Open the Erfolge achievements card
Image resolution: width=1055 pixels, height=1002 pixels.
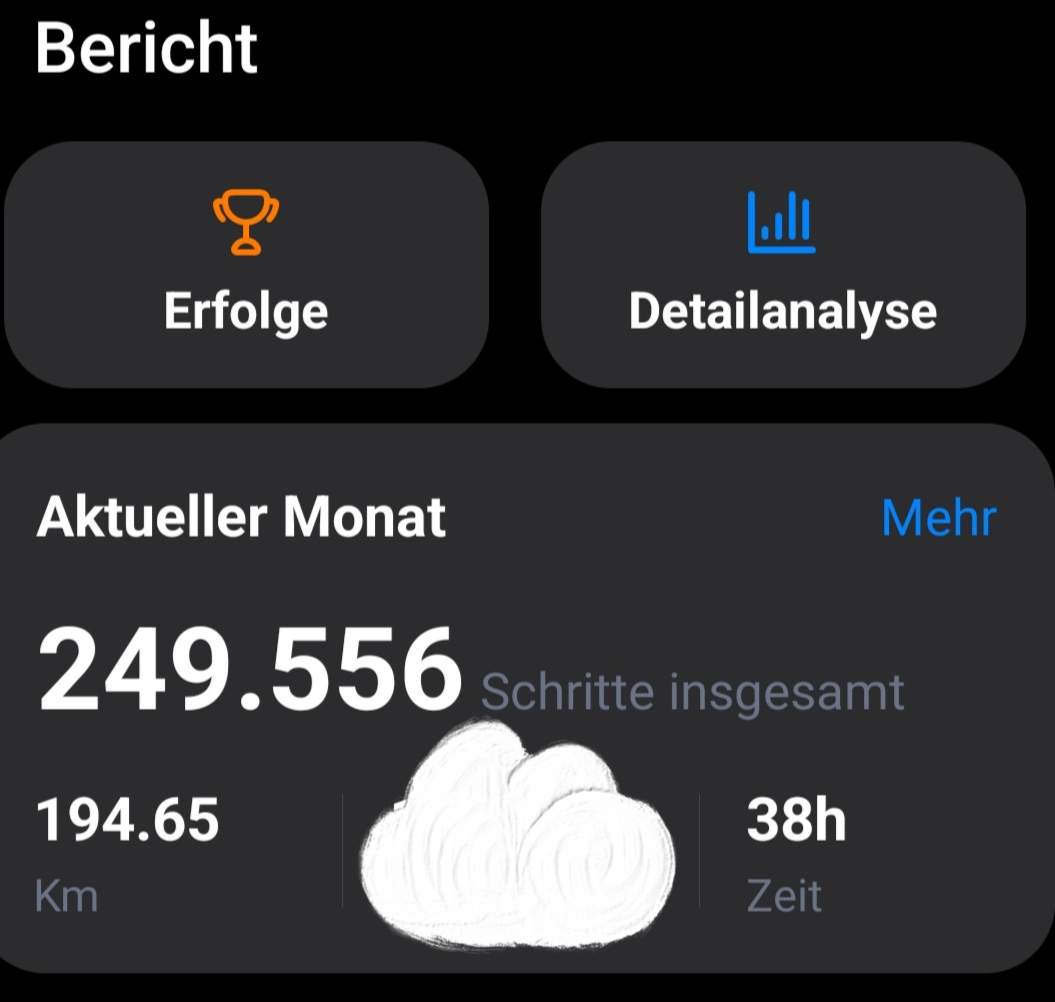(246, 265)
